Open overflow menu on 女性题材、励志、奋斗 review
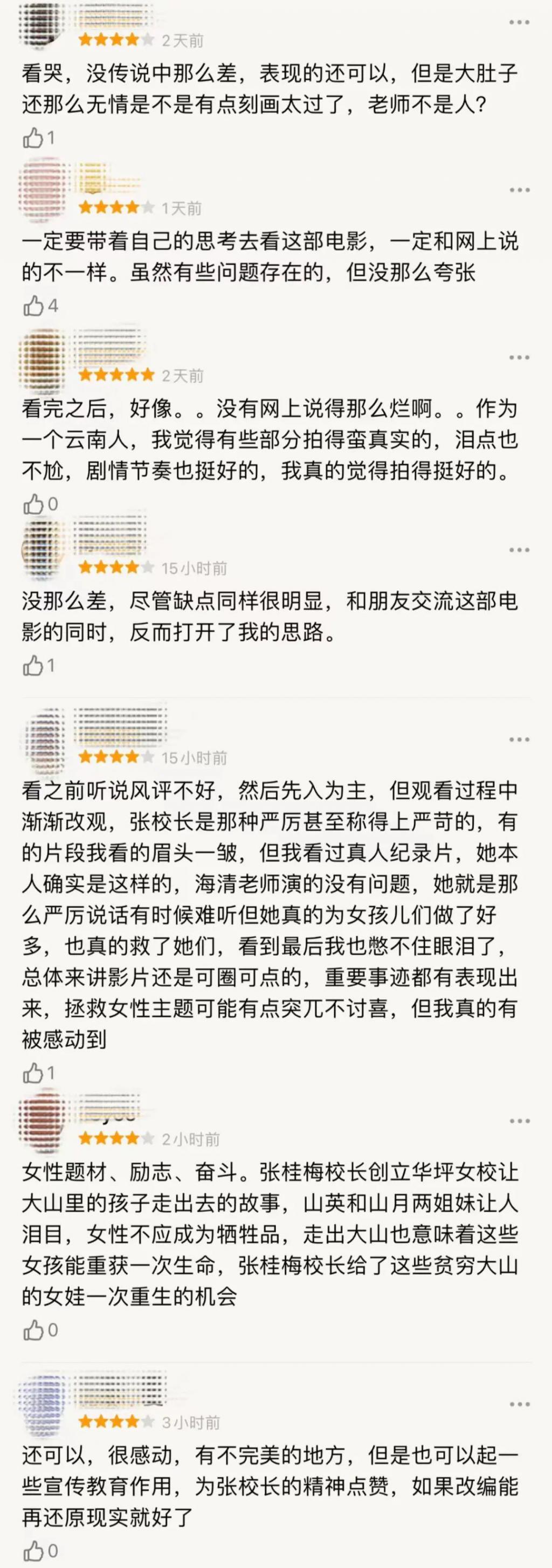The width and height of the screenshot is (552, 1568). (519, 1121)
